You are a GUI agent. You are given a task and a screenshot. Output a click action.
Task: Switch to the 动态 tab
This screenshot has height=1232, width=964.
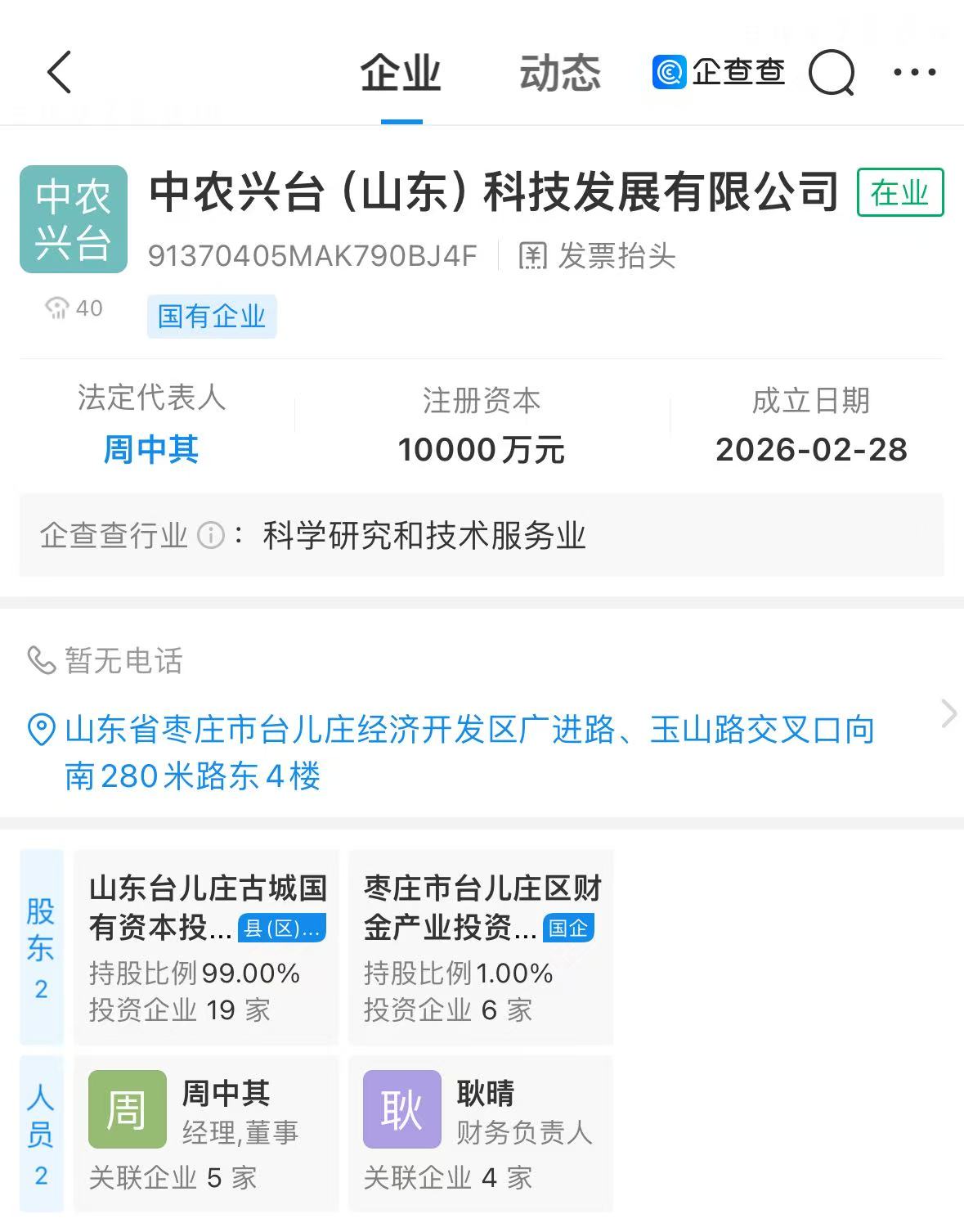(560, 73)
